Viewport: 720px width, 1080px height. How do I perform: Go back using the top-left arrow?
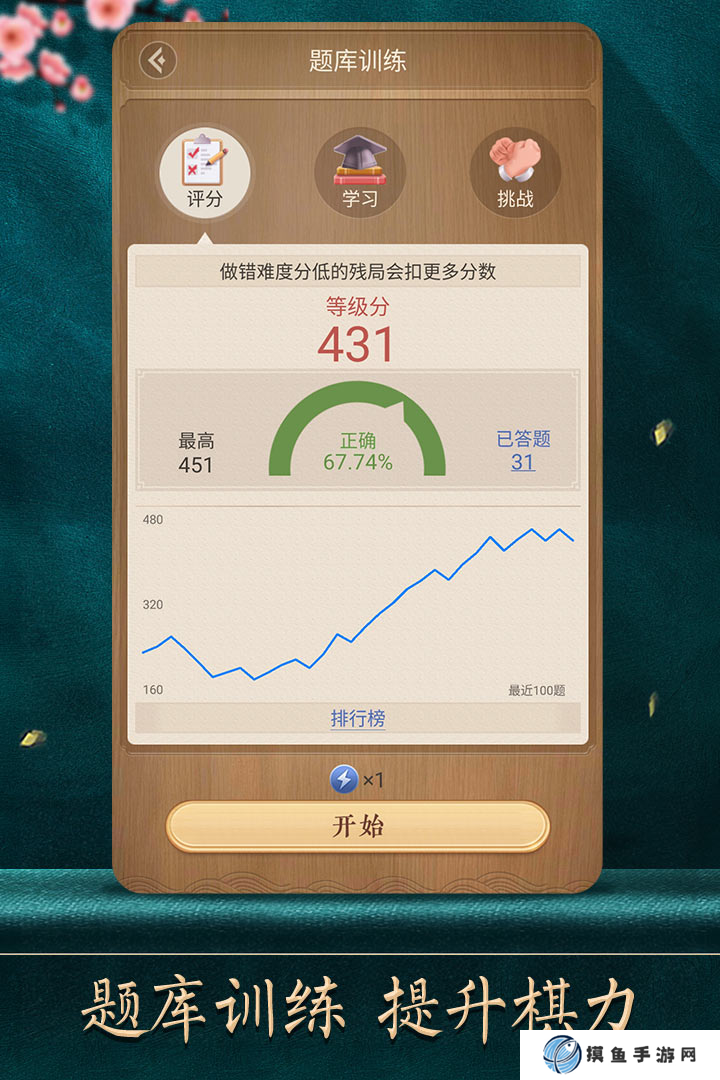pyautogui.click(x=158, y=60)
